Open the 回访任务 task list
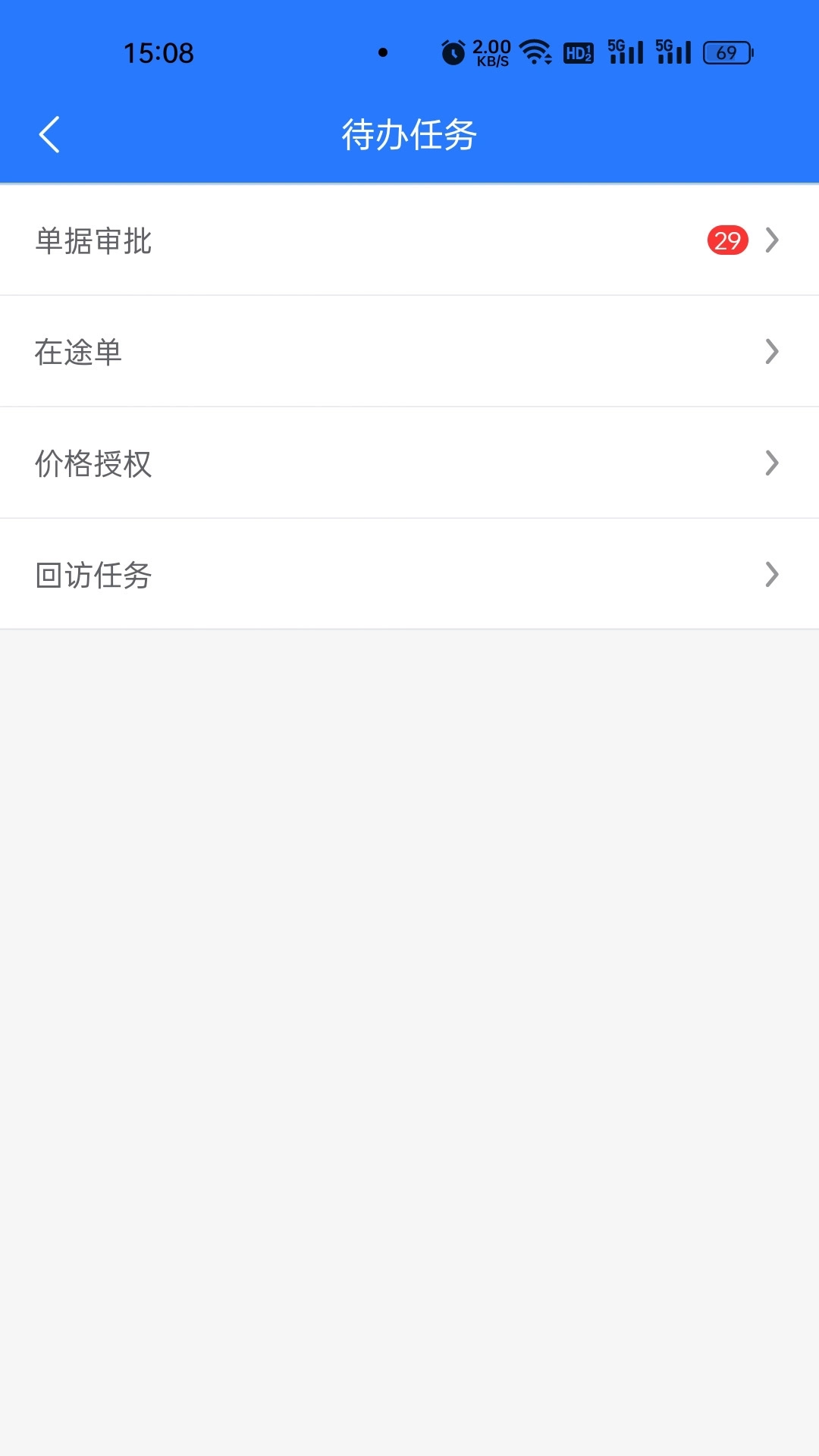The width and height of the screenshot is (819, 1456). pyautogui.click(x=303, y=574)
